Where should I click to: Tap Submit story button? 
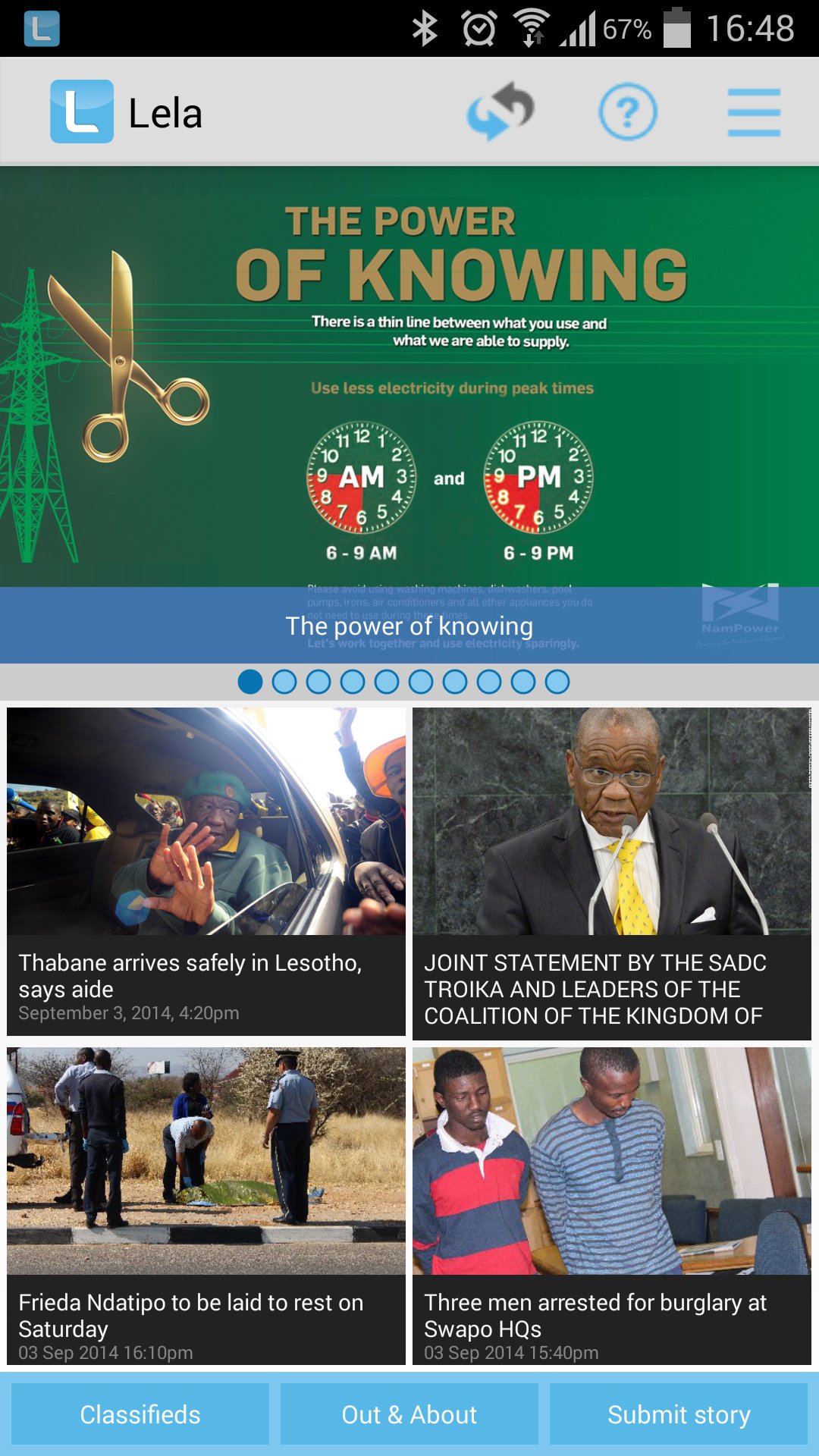pos(678,1414)
